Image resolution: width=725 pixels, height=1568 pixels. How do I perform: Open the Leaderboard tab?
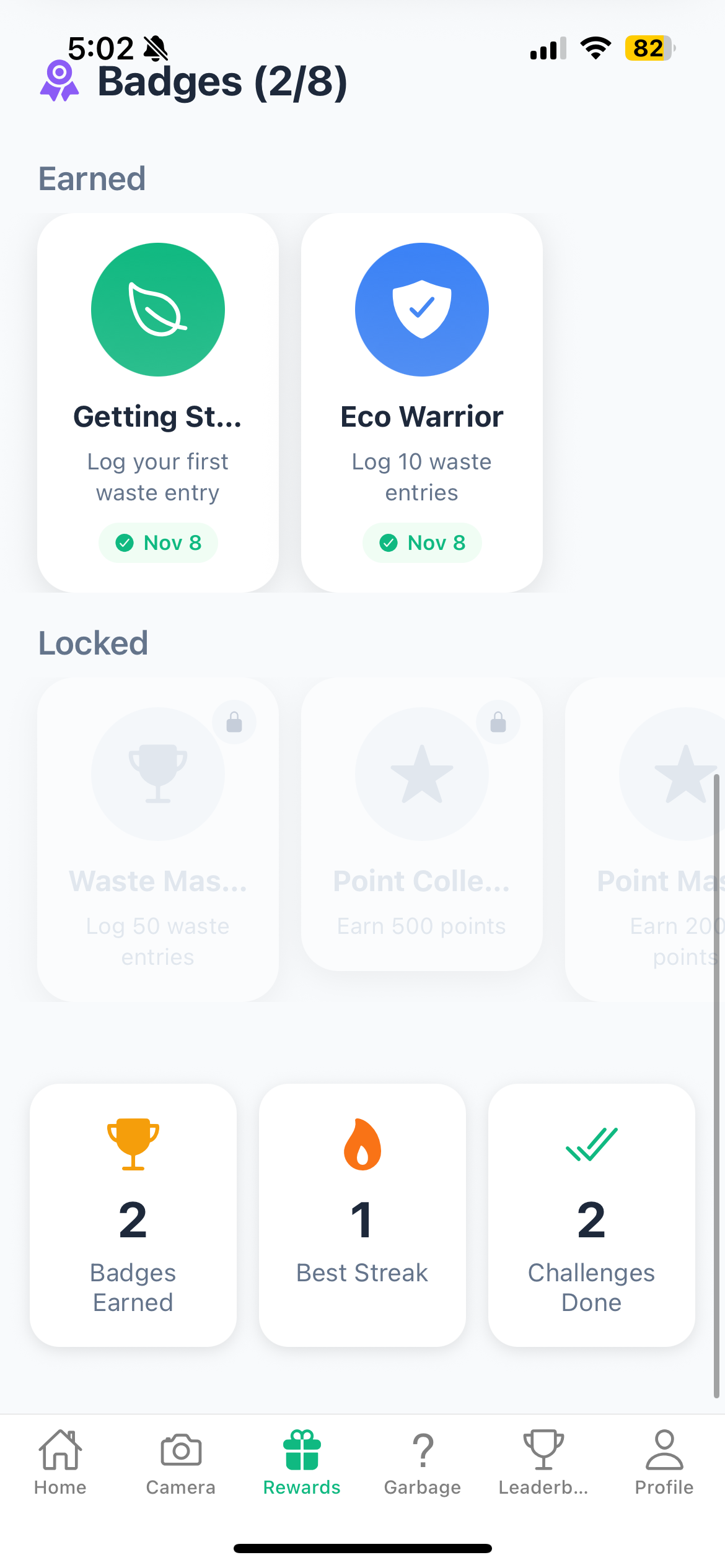tap(543, 1462)
